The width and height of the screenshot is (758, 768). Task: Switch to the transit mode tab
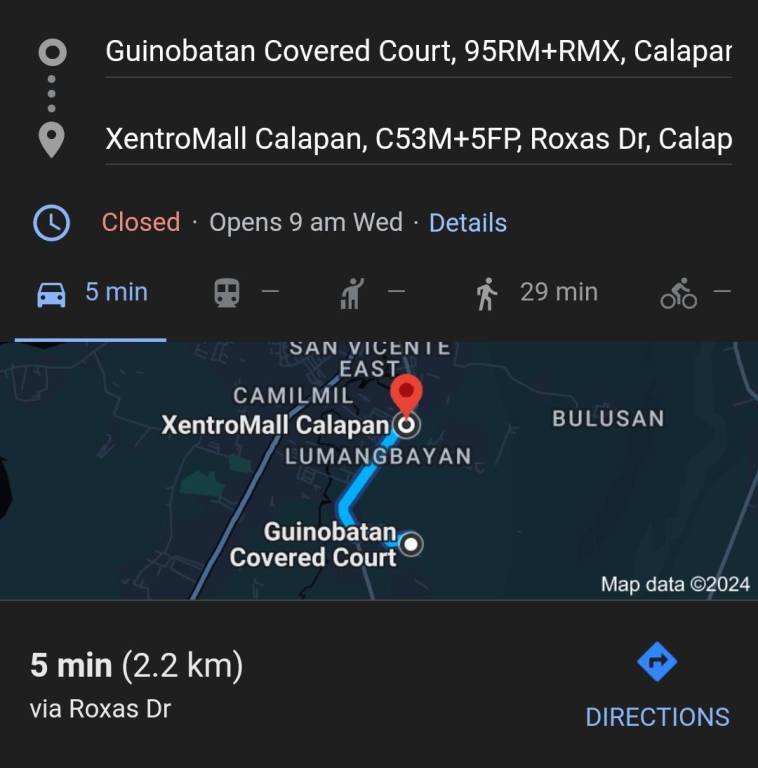pos(246,293)
